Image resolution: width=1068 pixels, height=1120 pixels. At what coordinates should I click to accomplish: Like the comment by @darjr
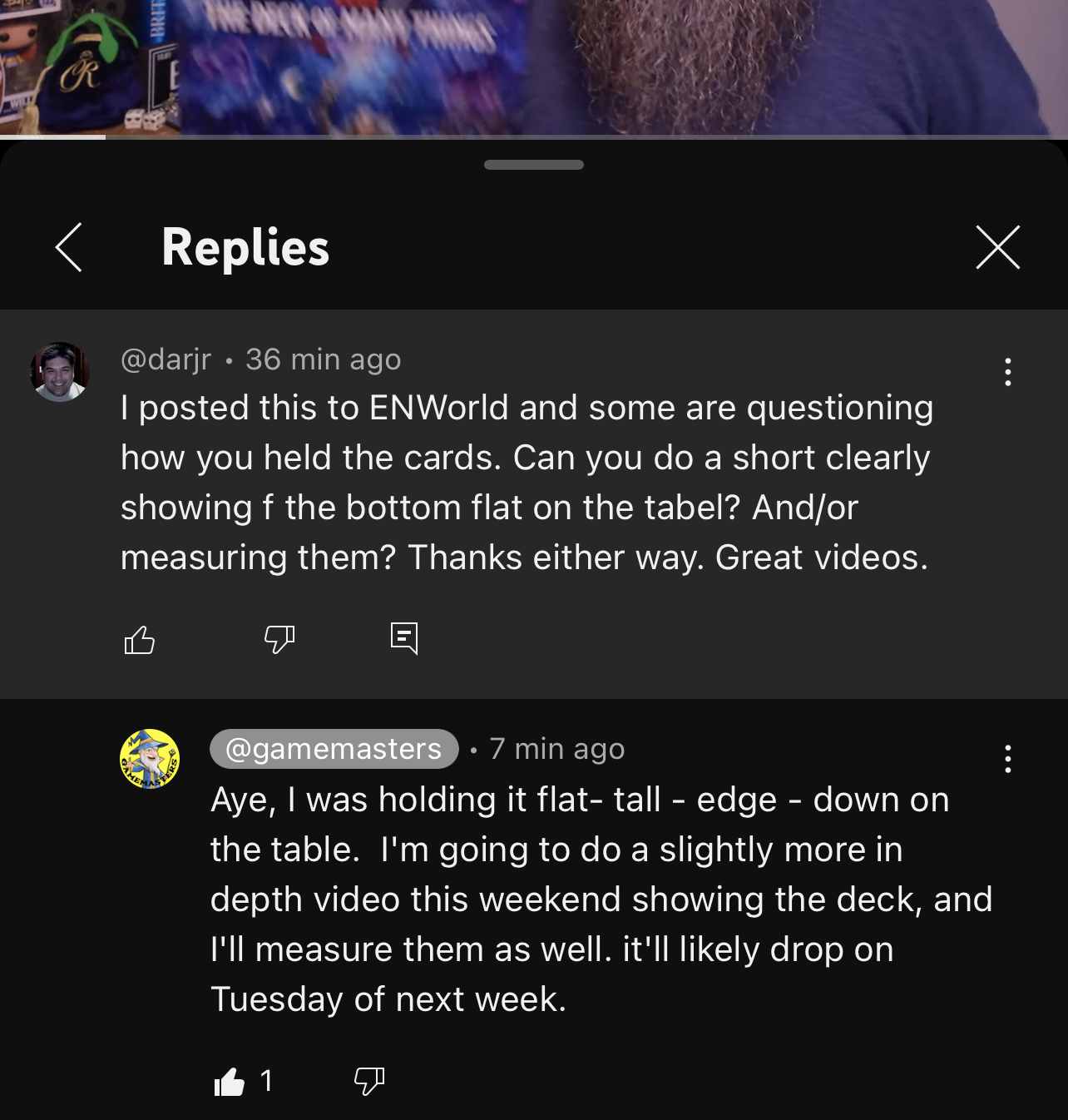click(139, 640)
